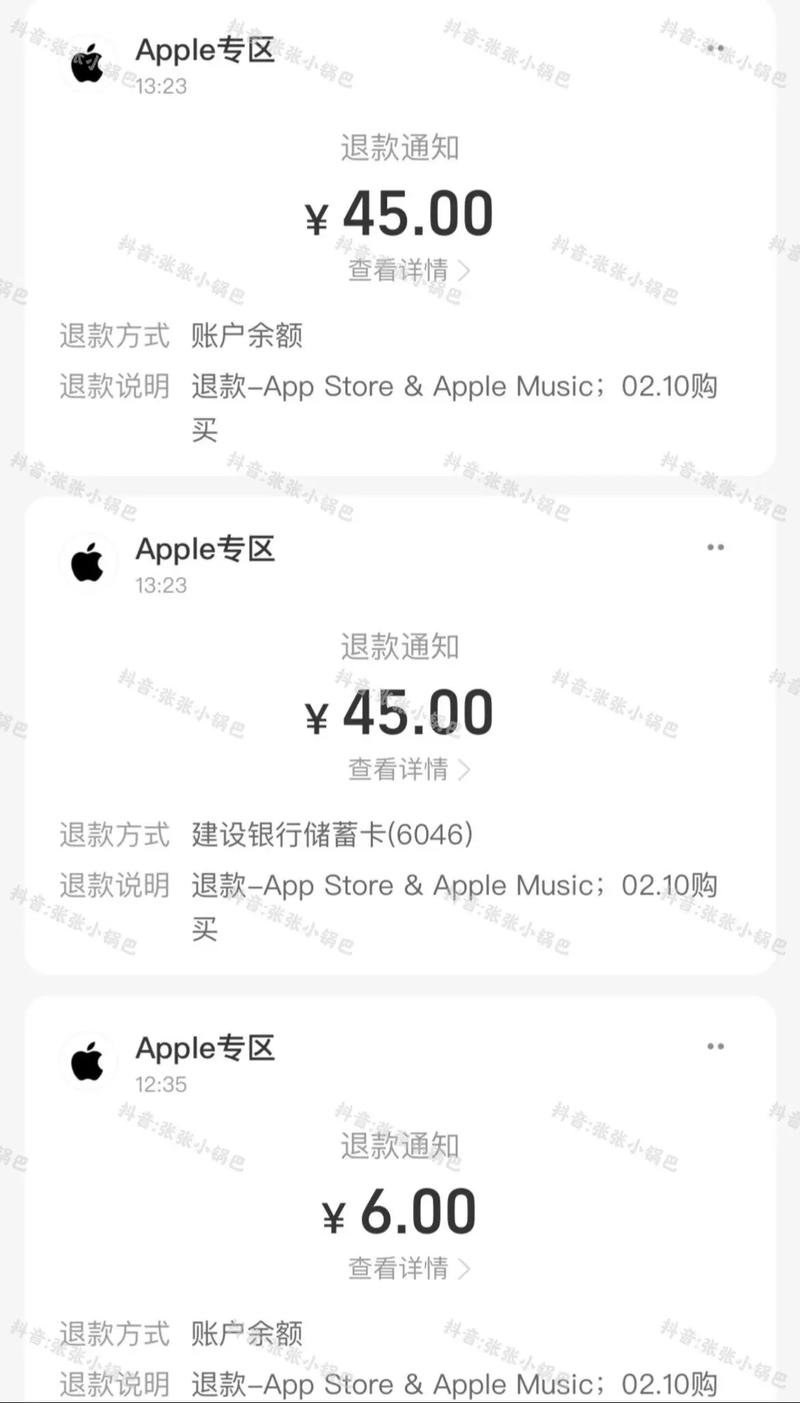Click the ¥6.00 refund amount

coord(400,1210)
